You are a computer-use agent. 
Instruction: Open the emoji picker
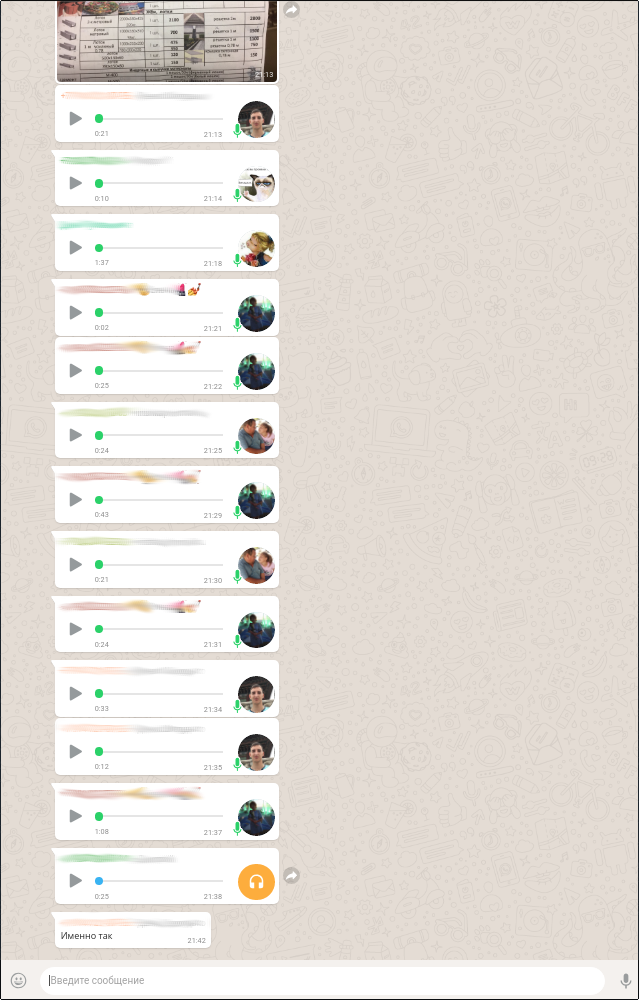coord(18,980)
